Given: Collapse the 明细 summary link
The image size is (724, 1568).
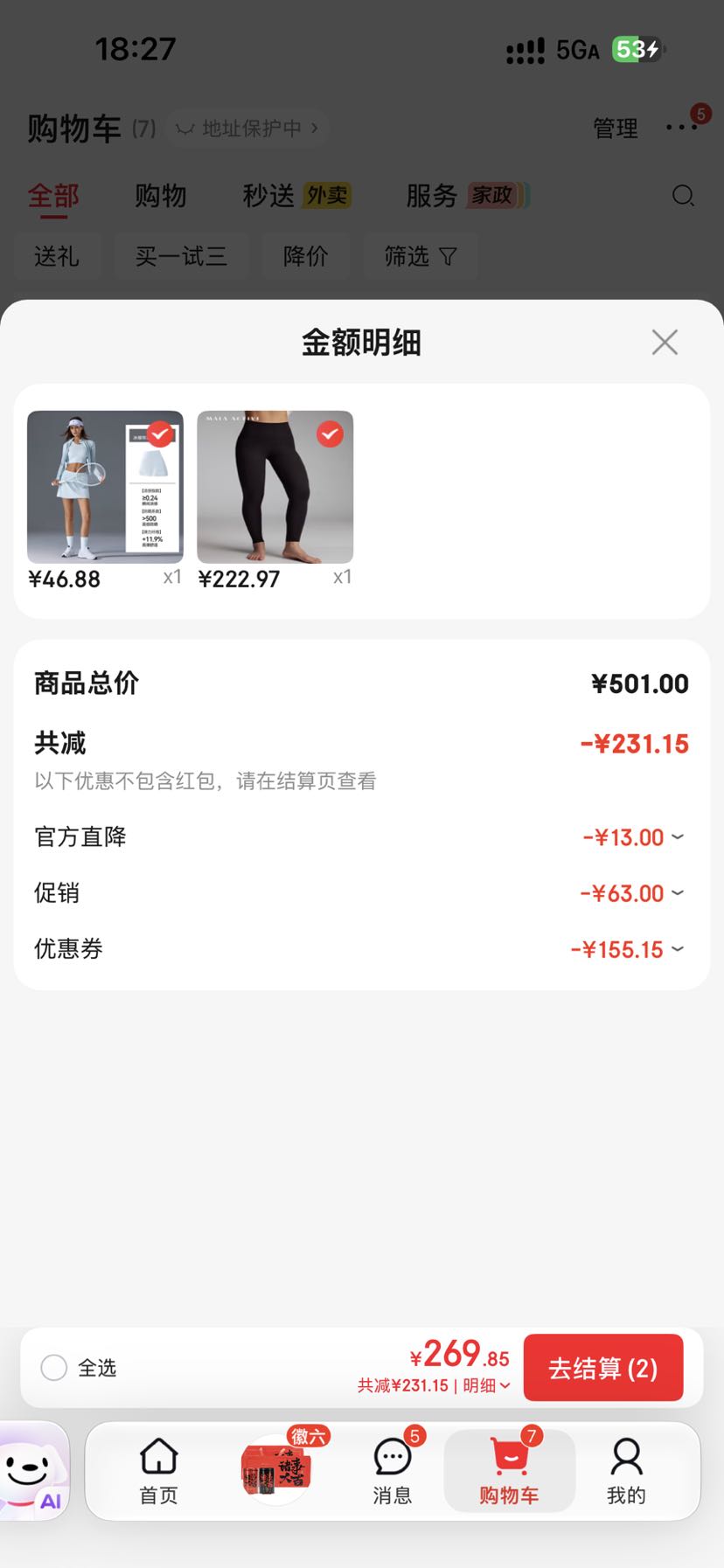Looking at the screenshot, I should tap(486, 1385).
